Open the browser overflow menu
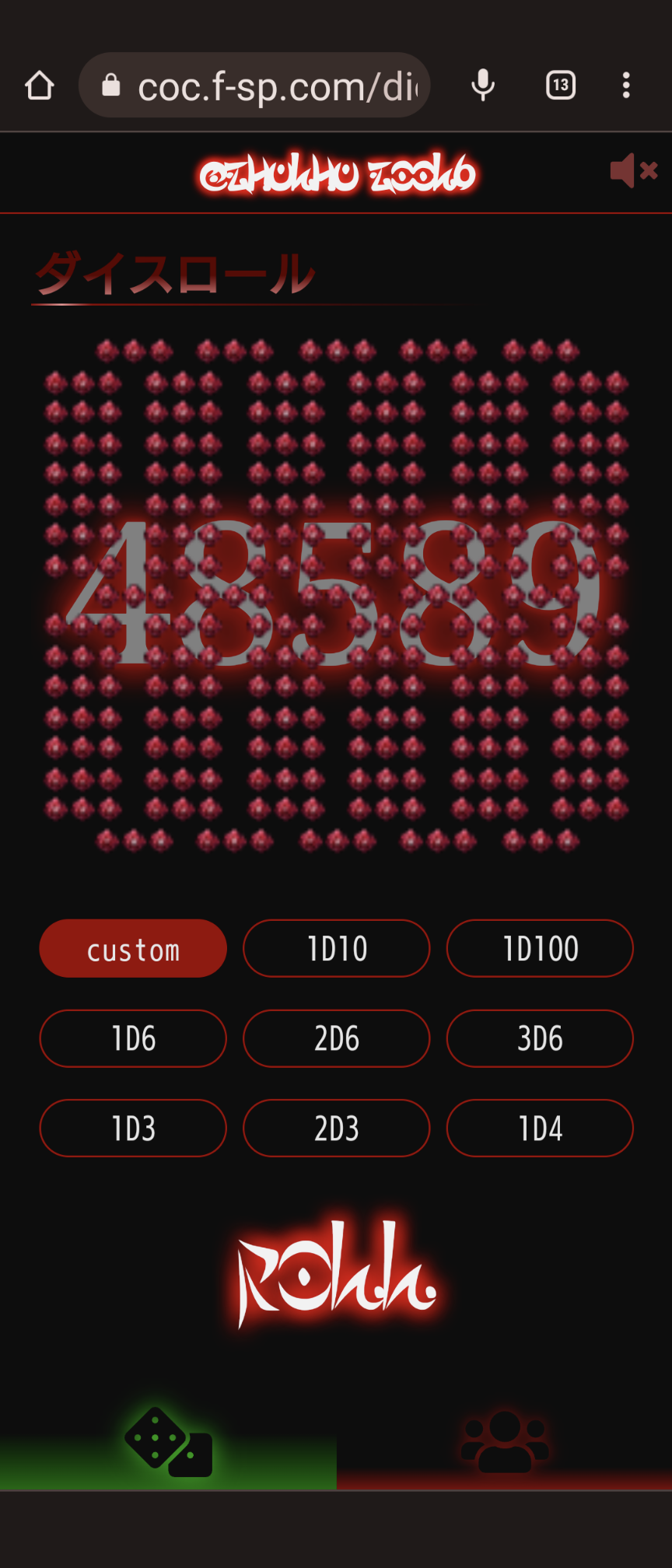Viewport: 672px width, 1568px height. pos(626,86)
